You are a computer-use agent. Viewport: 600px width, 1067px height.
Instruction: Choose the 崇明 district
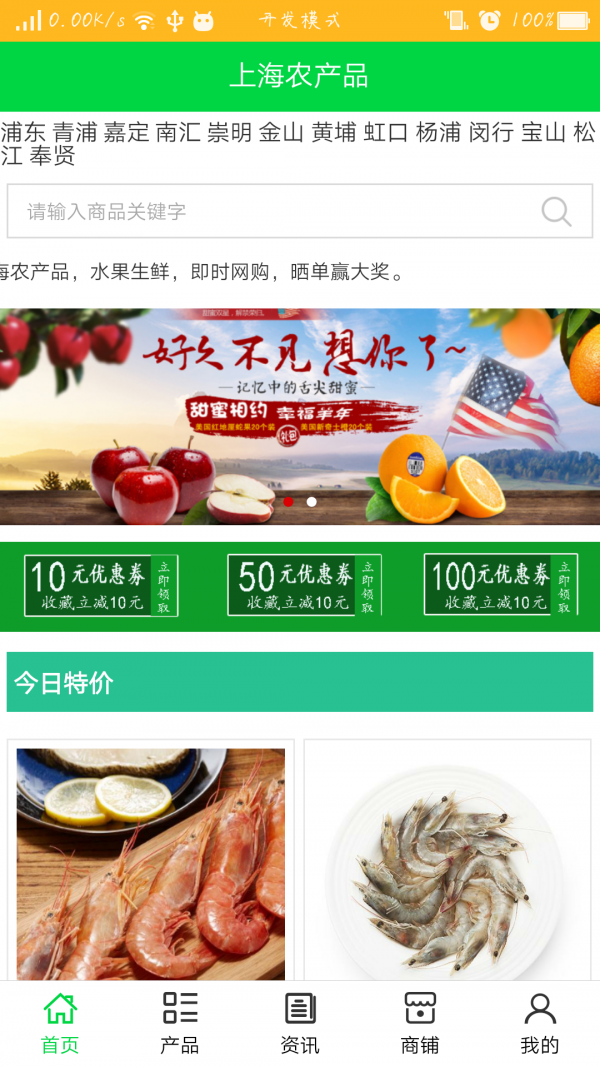[x=230, y=132]
